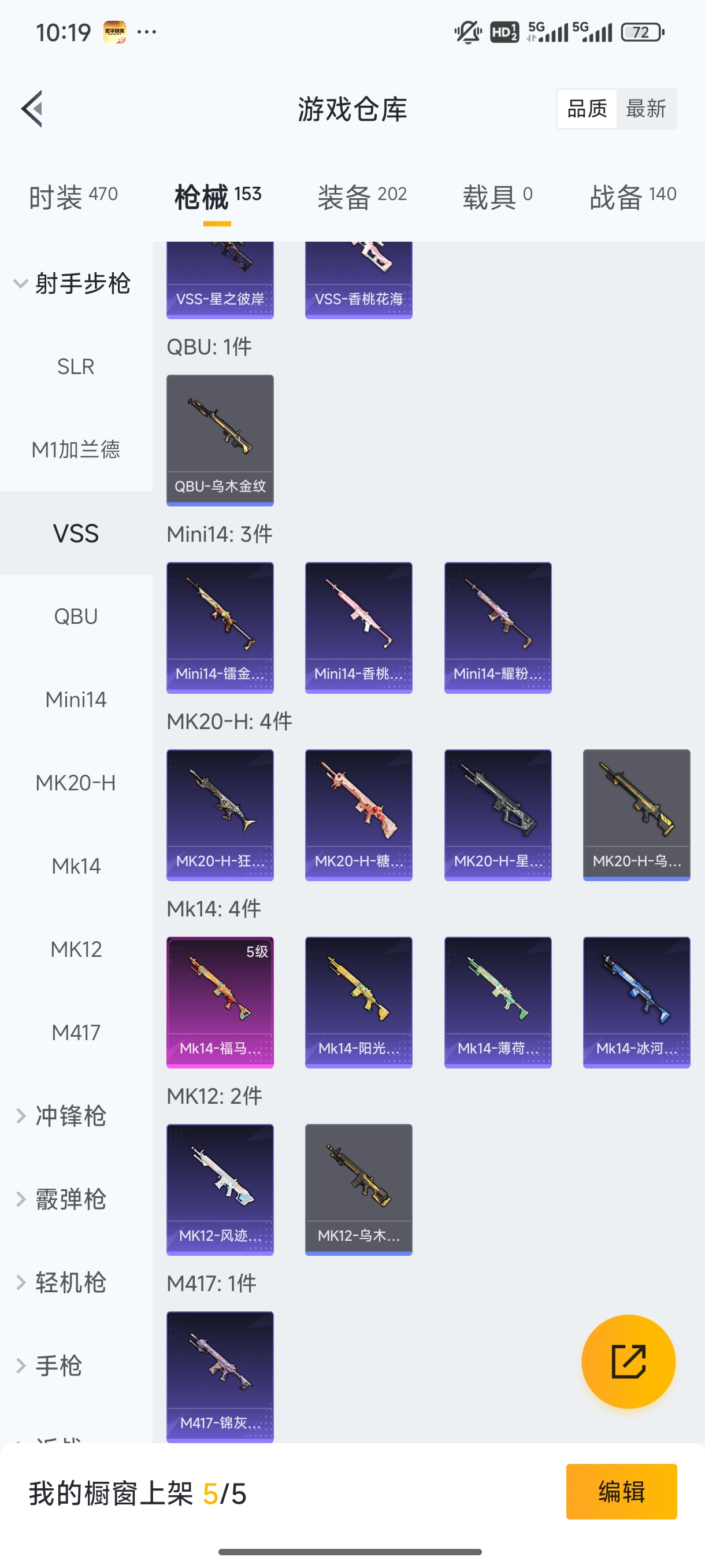This screenshot has width=705, height=1568.
Task: Expand the 轻机枪 category
Action: click(x=70, y=1282)
